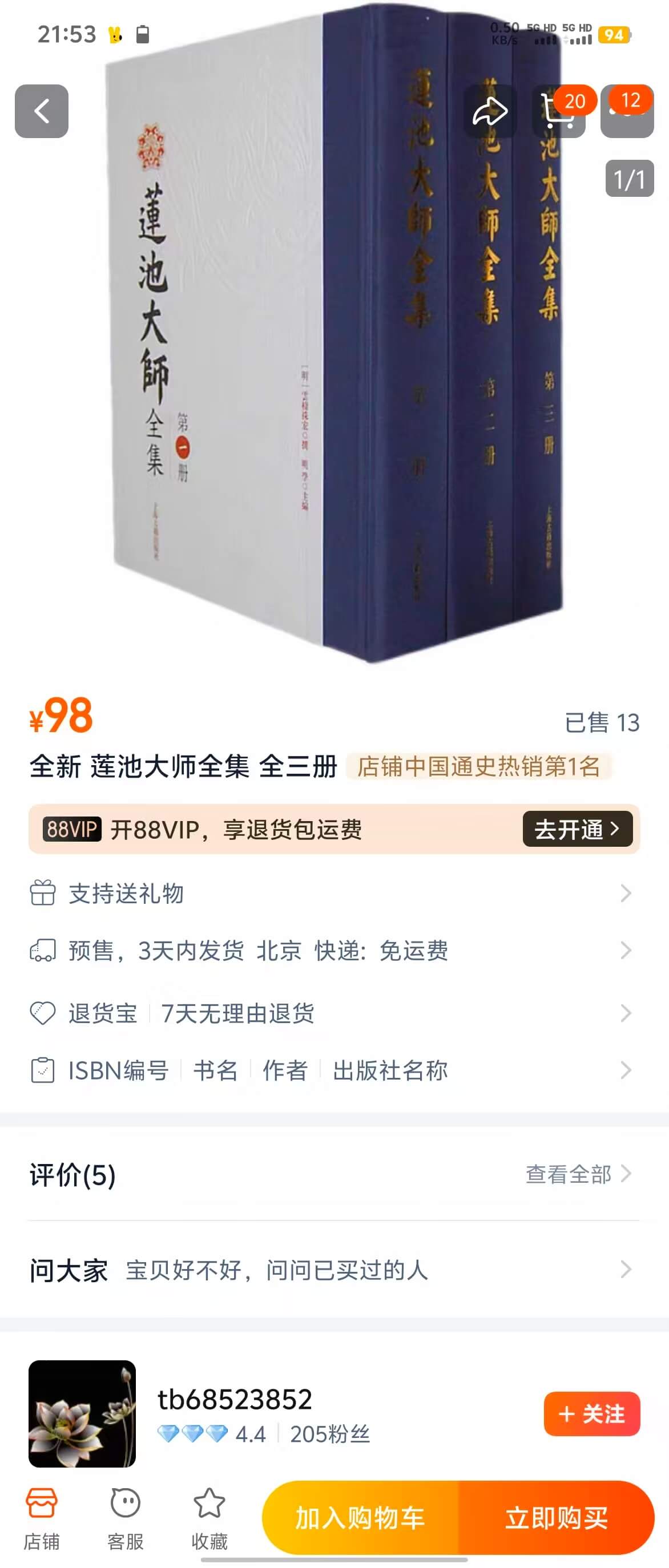Image resolution: width=669 pixels, height=1568 pixels.
Task: Tap 加入购物车 to add to cart
Action: 360,1518
